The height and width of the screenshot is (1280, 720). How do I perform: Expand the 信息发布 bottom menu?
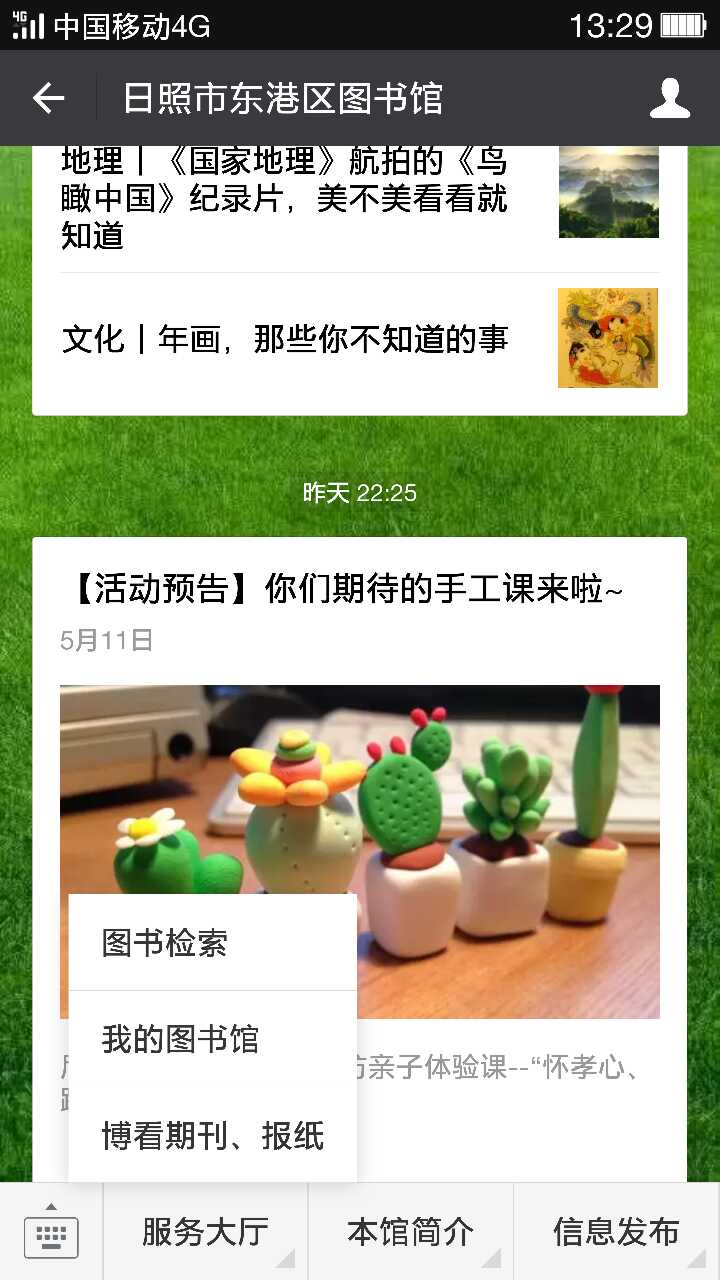tap(616, 1232)
